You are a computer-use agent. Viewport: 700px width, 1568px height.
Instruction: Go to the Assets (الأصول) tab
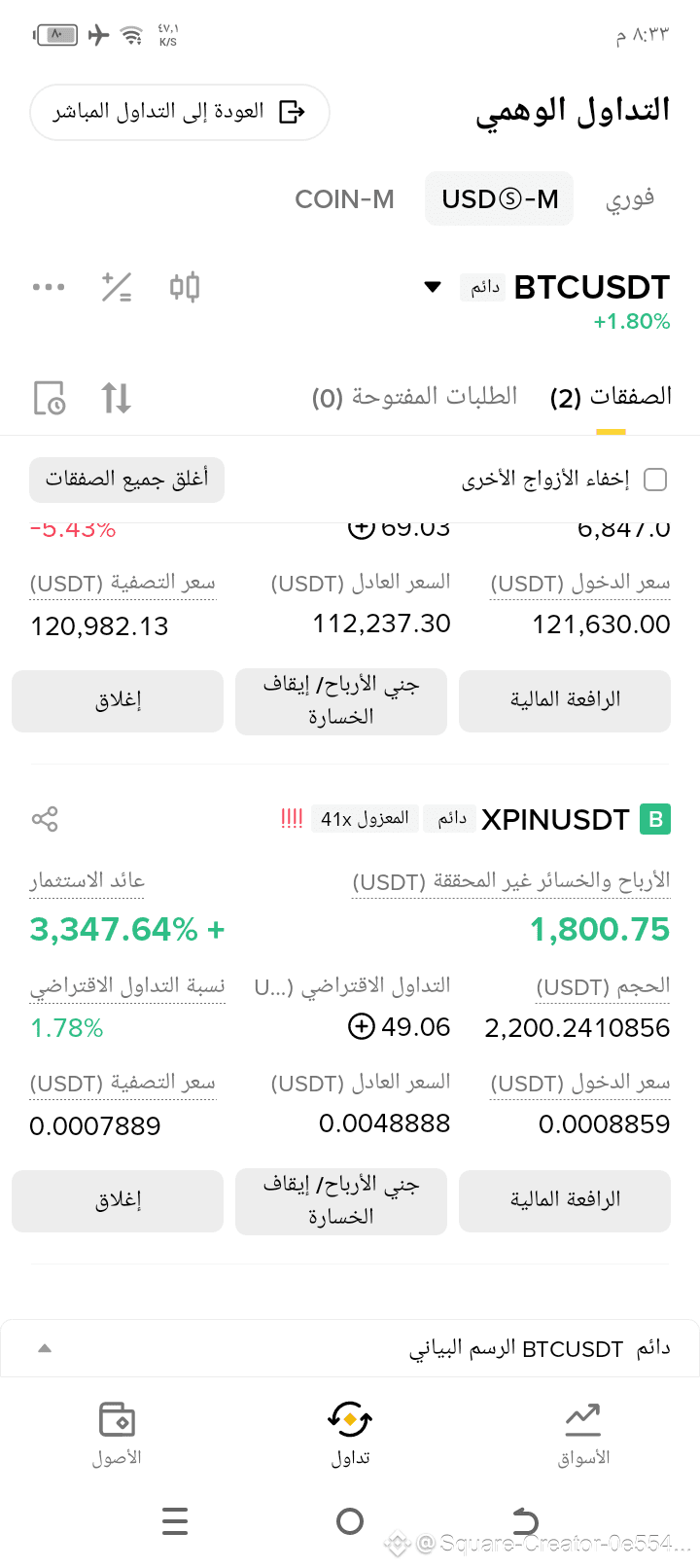[x=117, y=1434]
